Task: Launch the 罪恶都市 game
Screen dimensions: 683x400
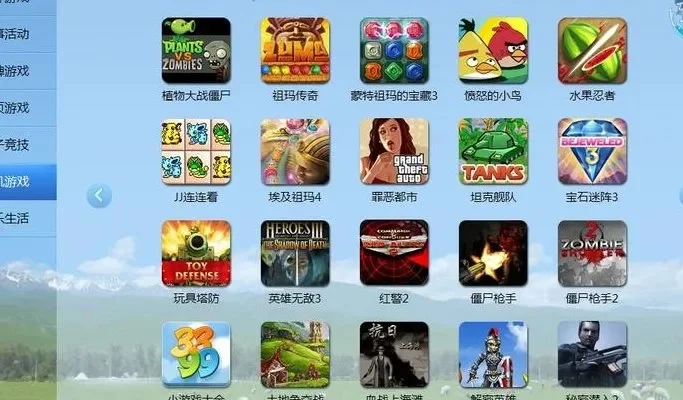Action: 394,152
